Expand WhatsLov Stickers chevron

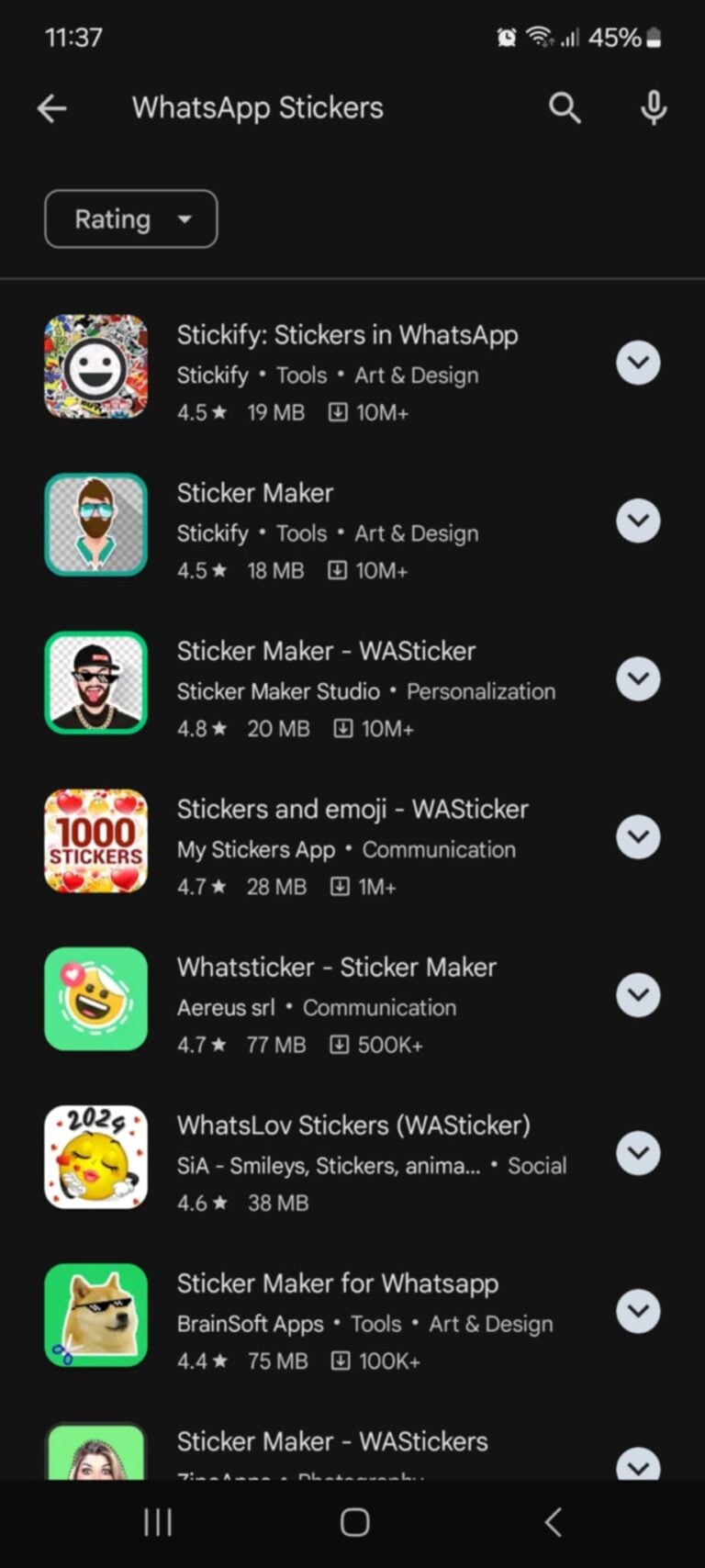[x=638, y=1152]
